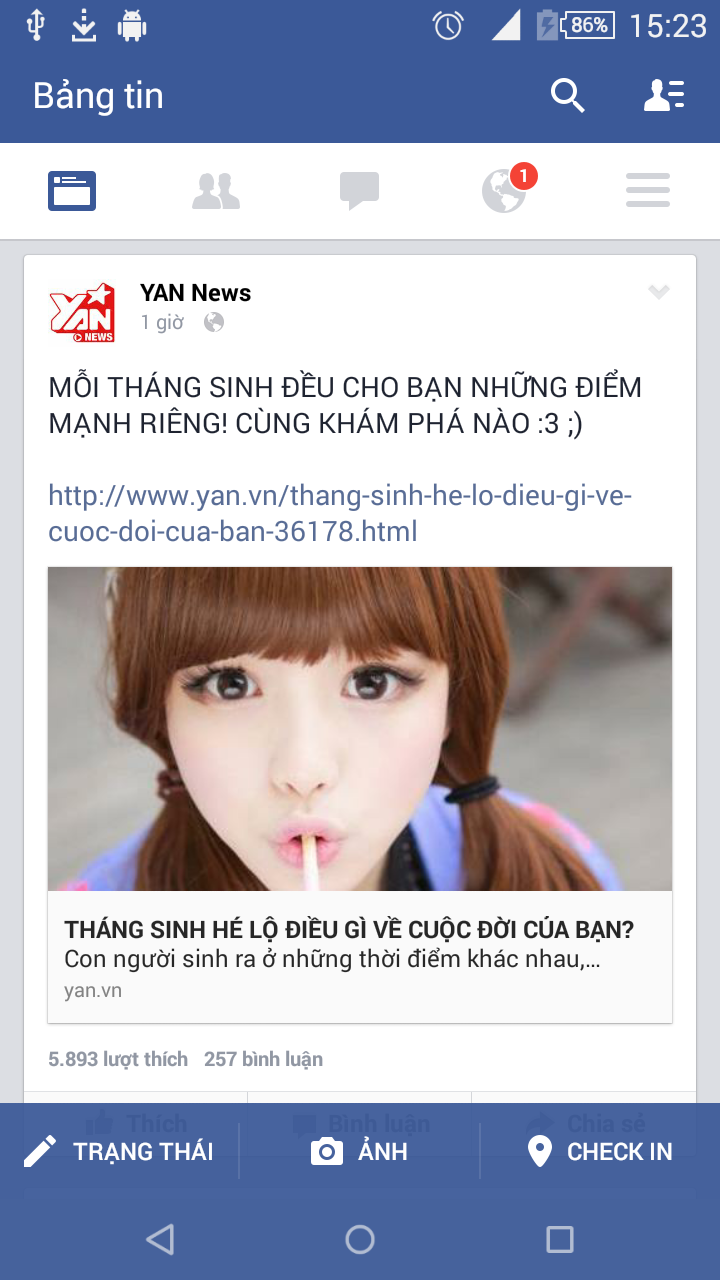
Task: Open YAN News page name
Action: coord(196,293)
